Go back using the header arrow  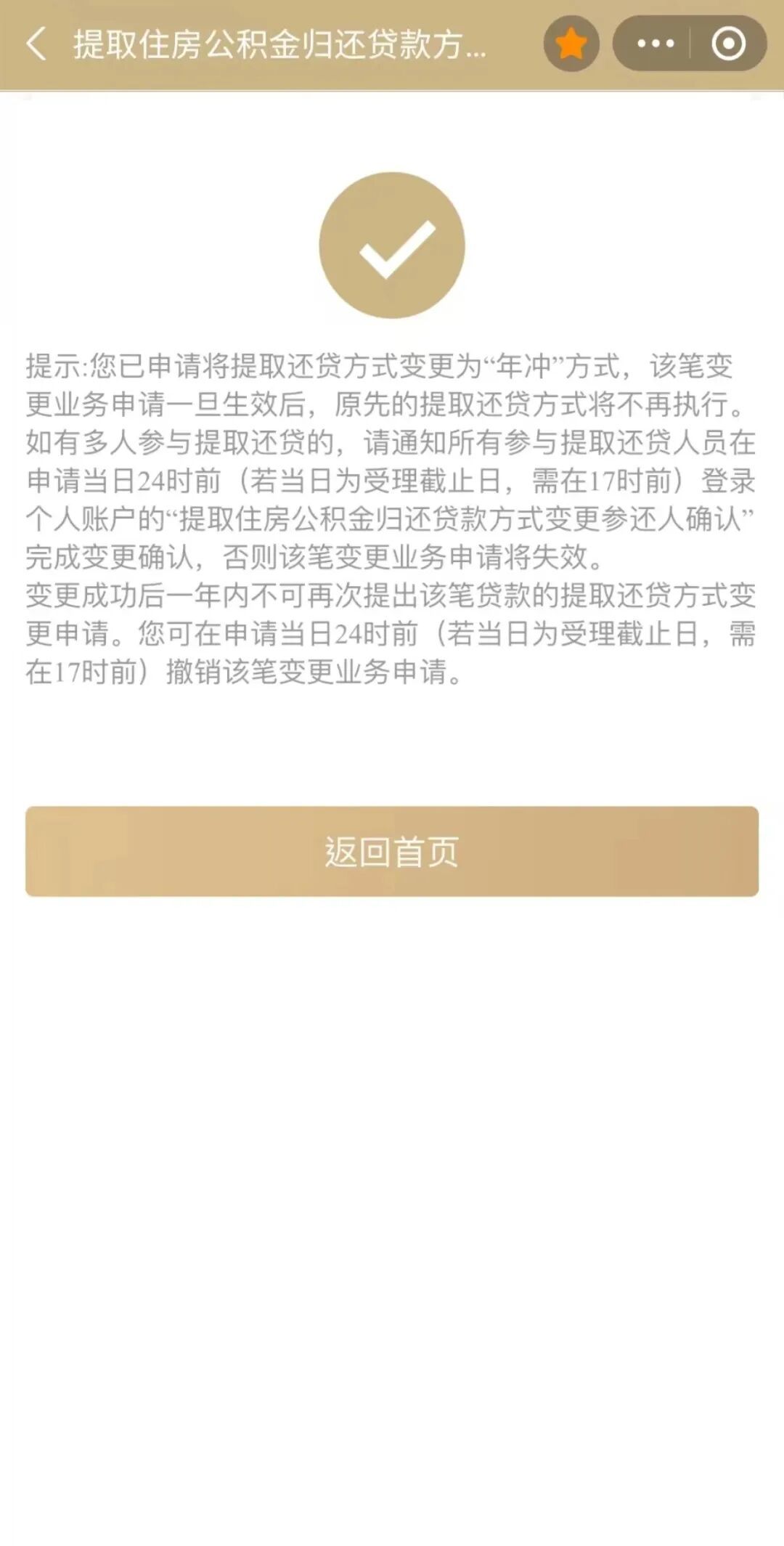click(36, 44)
